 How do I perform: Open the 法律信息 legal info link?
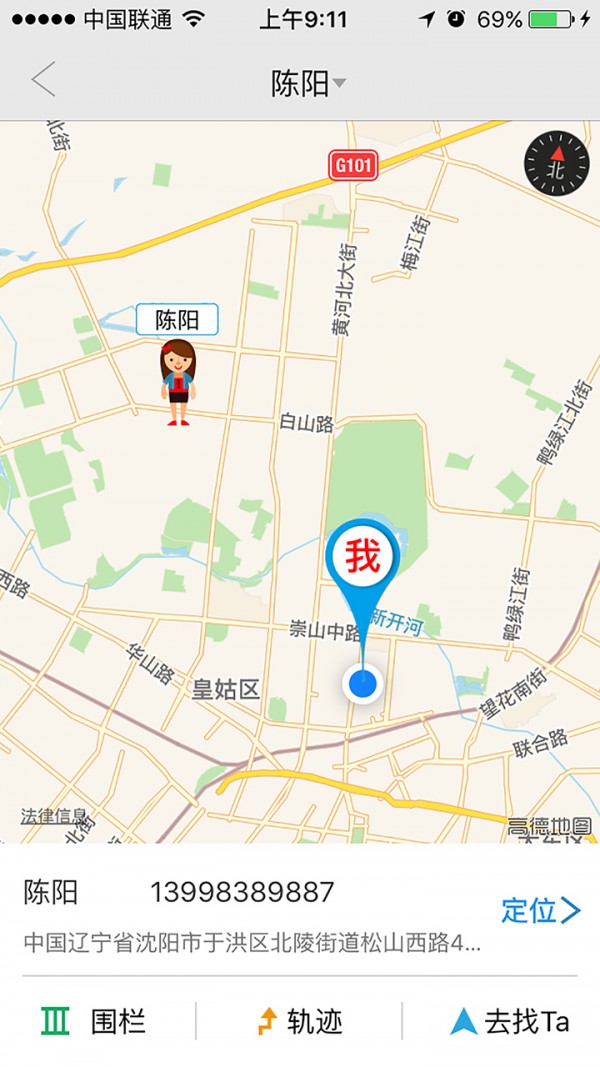pos(54,817)
